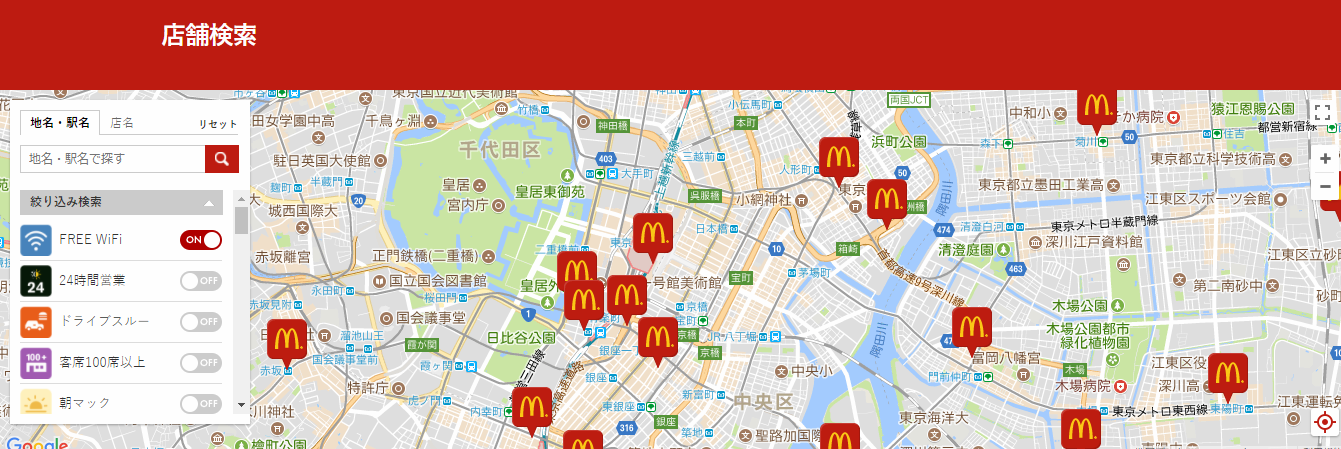Focus the 地名・駅名で探す search field

point(113,158)
